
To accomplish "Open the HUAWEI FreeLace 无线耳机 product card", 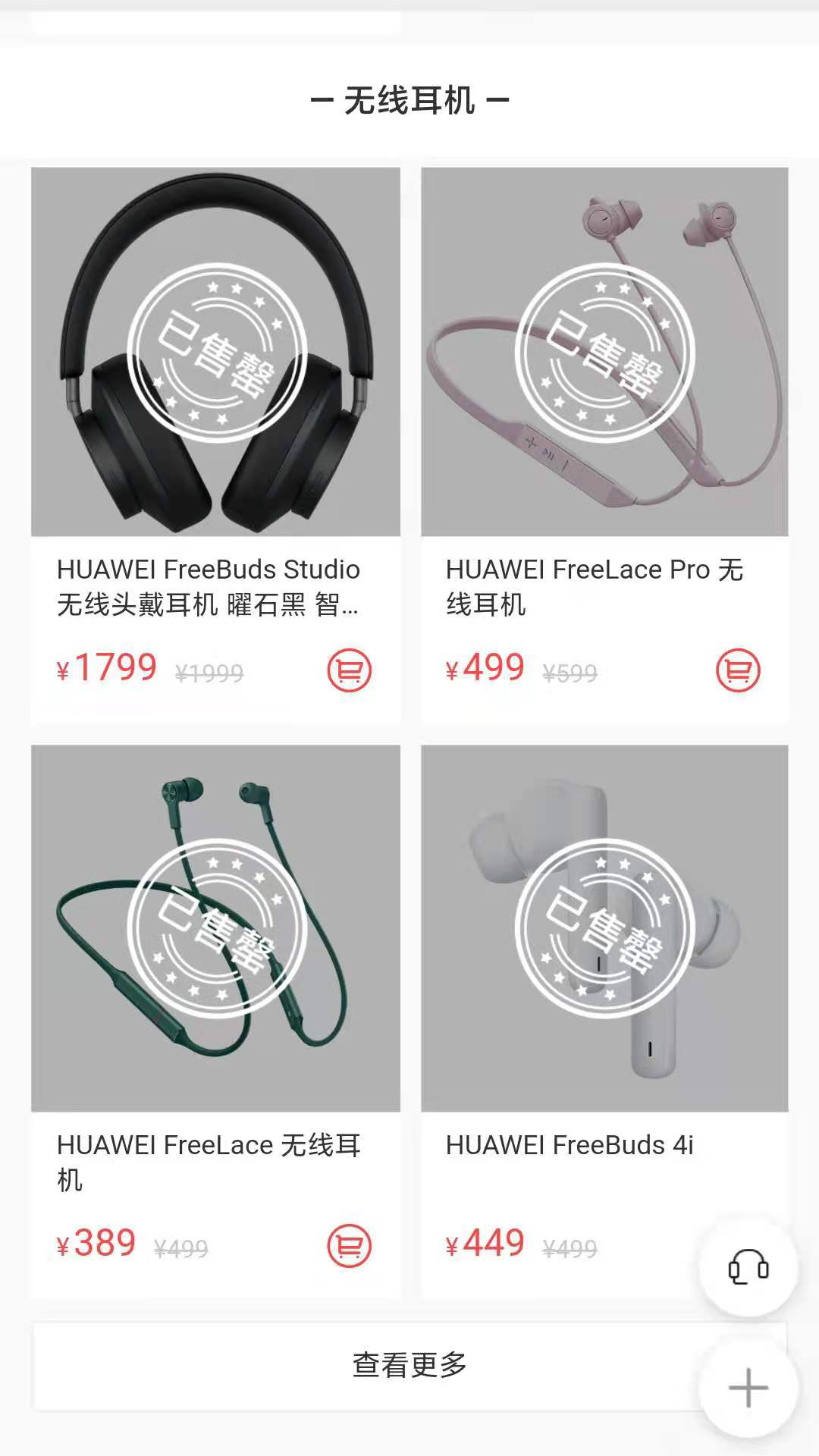I will pyautogui.click(x=215, y=927).
